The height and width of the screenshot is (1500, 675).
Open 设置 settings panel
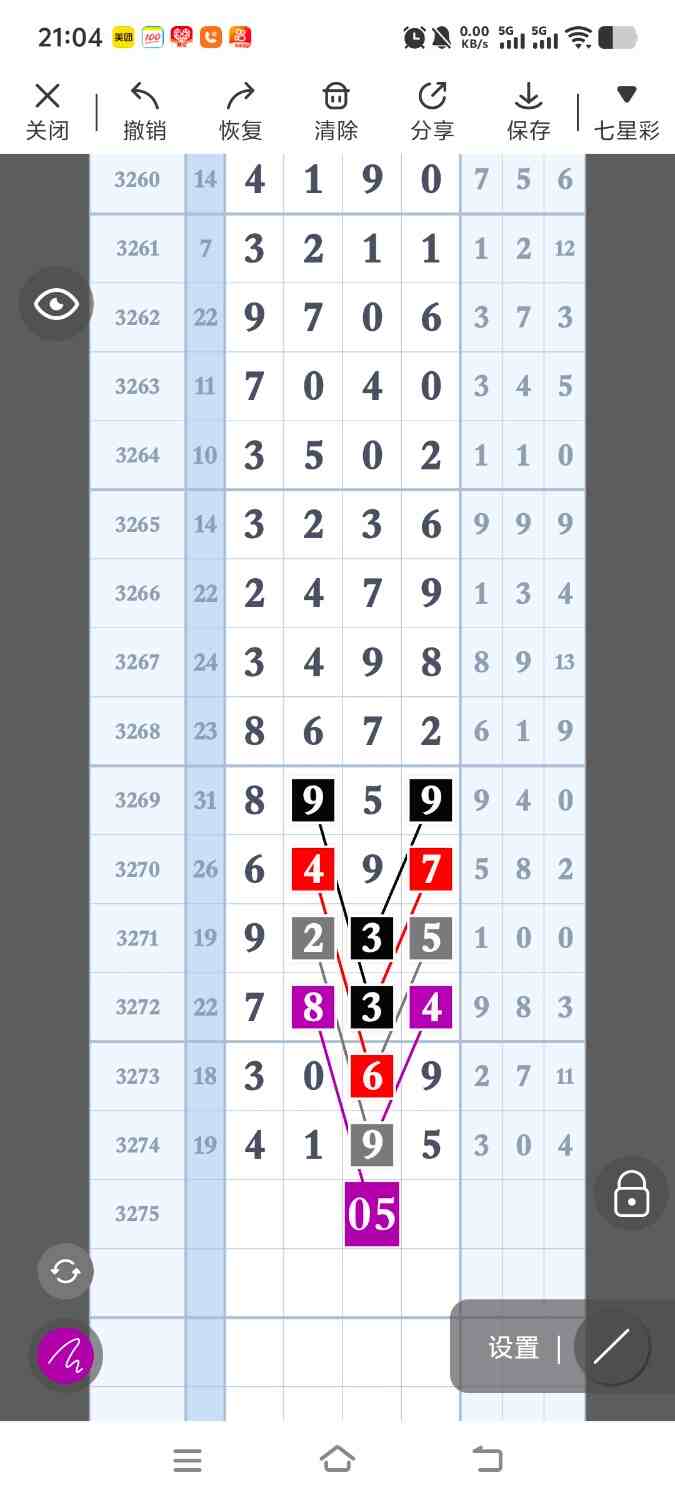(514, 1348)
